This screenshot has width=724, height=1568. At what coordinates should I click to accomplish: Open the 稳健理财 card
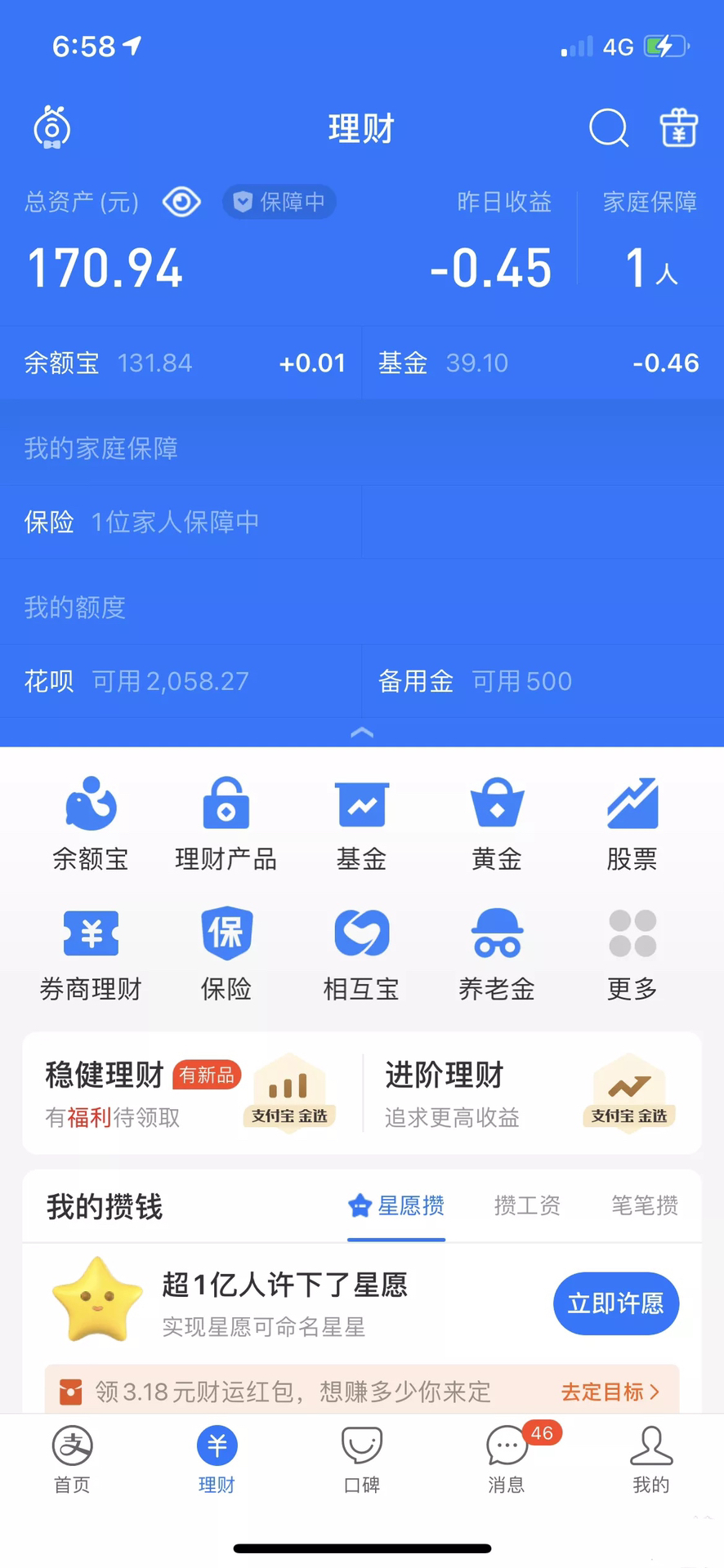(192, 1093)
